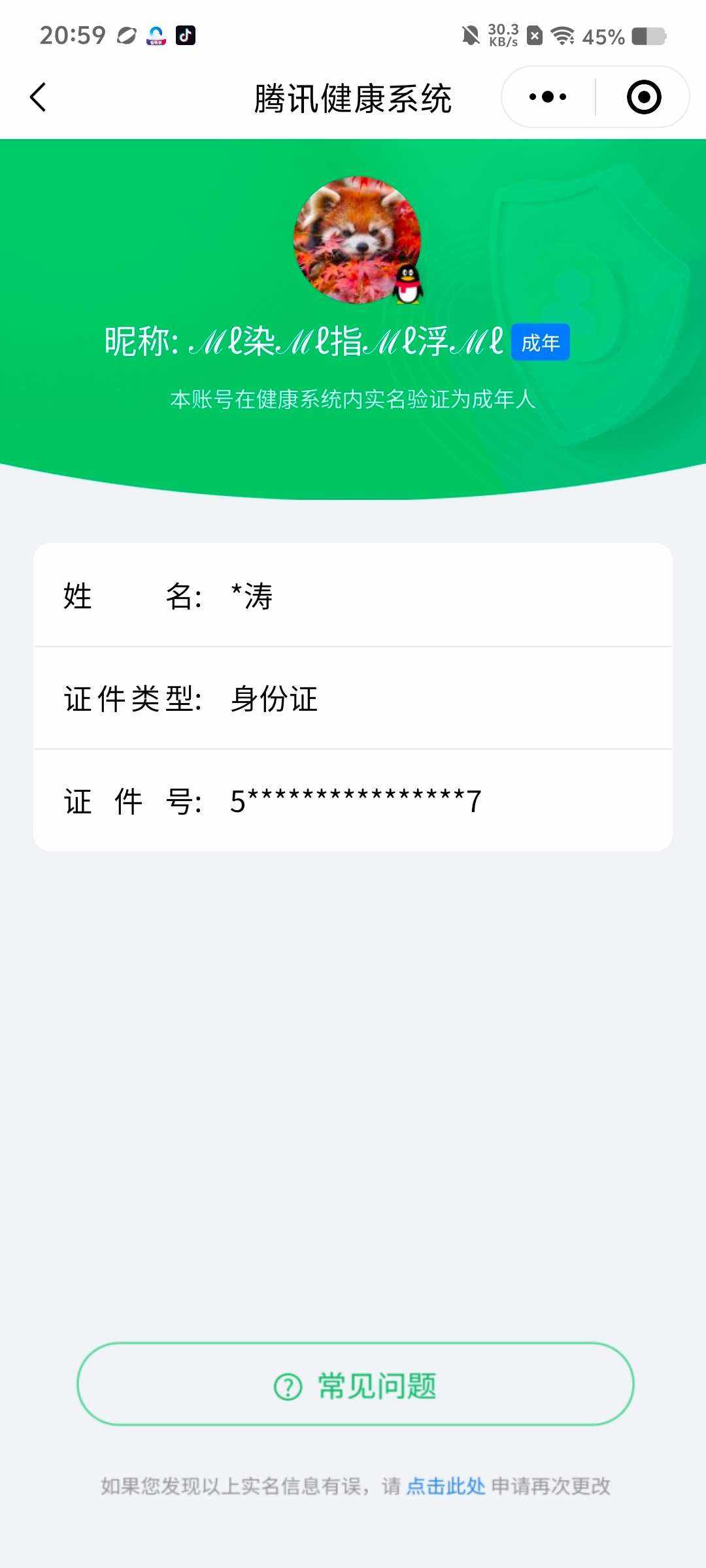Open the mini-program more options (···) capsule

tap(546, 96)
